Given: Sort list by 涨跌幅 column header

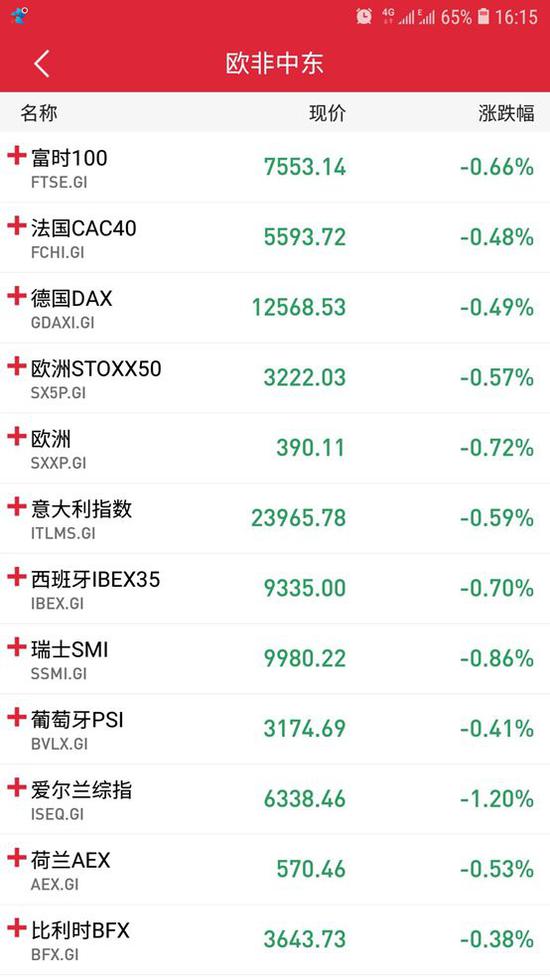Looking at the screenshot, I should 506,113.
